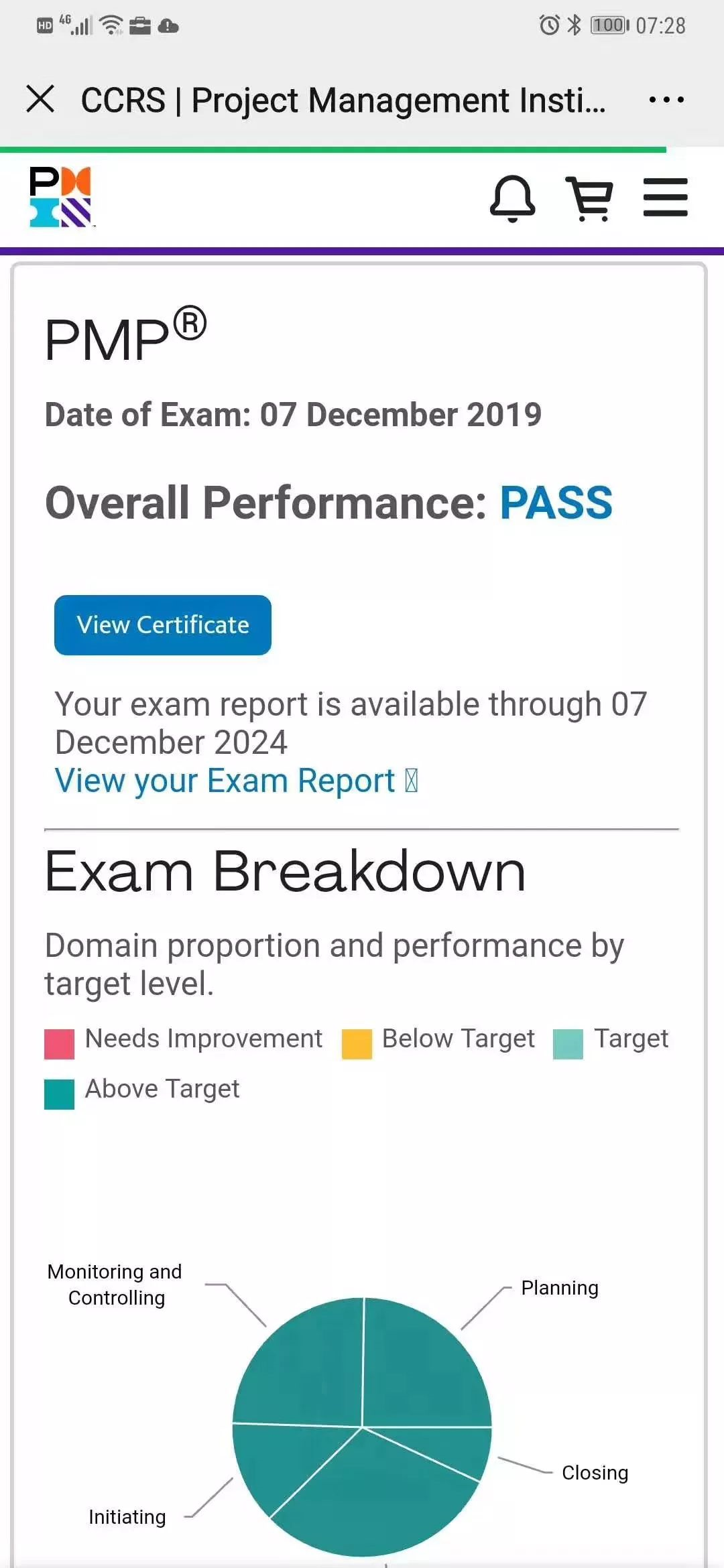Tap the View Certificate button

click(163, 625)
